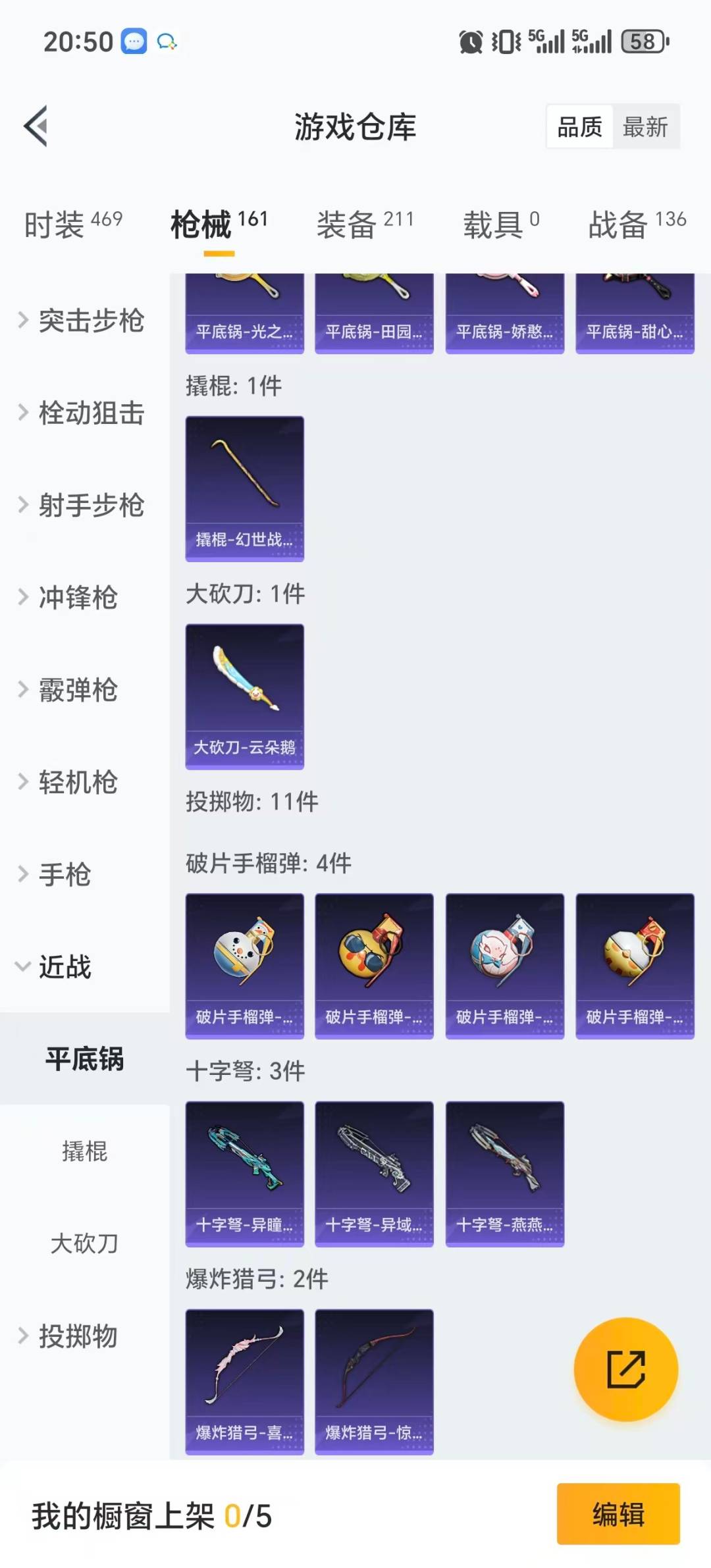Screen dimensions: 711x1568
Task: Open the 爆炸猎弓-喜 bow item
Action: pos(244,1381)
